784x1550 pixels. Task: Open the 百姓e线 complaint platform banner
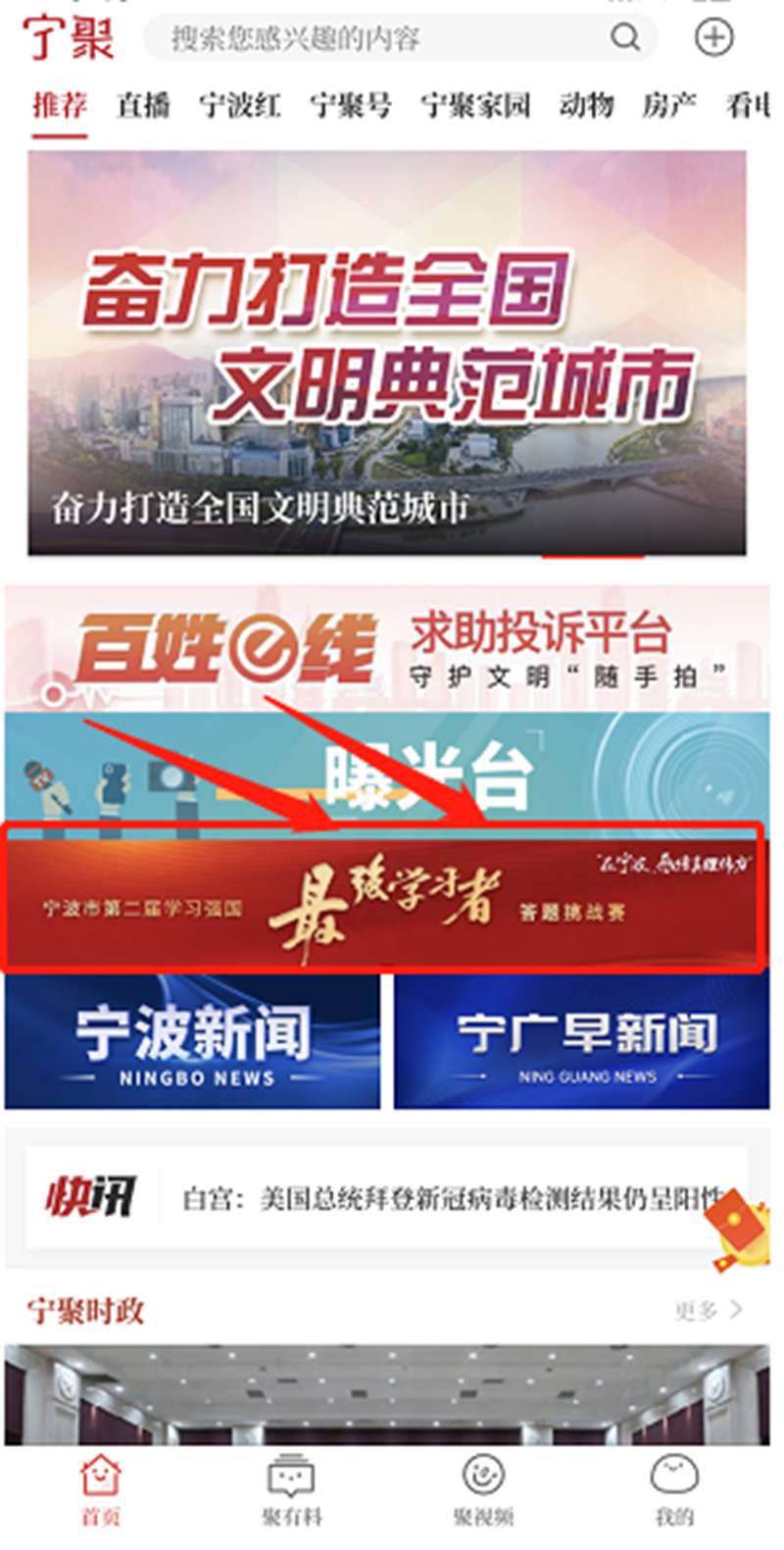pyautogui.click(x=392, y=647)
